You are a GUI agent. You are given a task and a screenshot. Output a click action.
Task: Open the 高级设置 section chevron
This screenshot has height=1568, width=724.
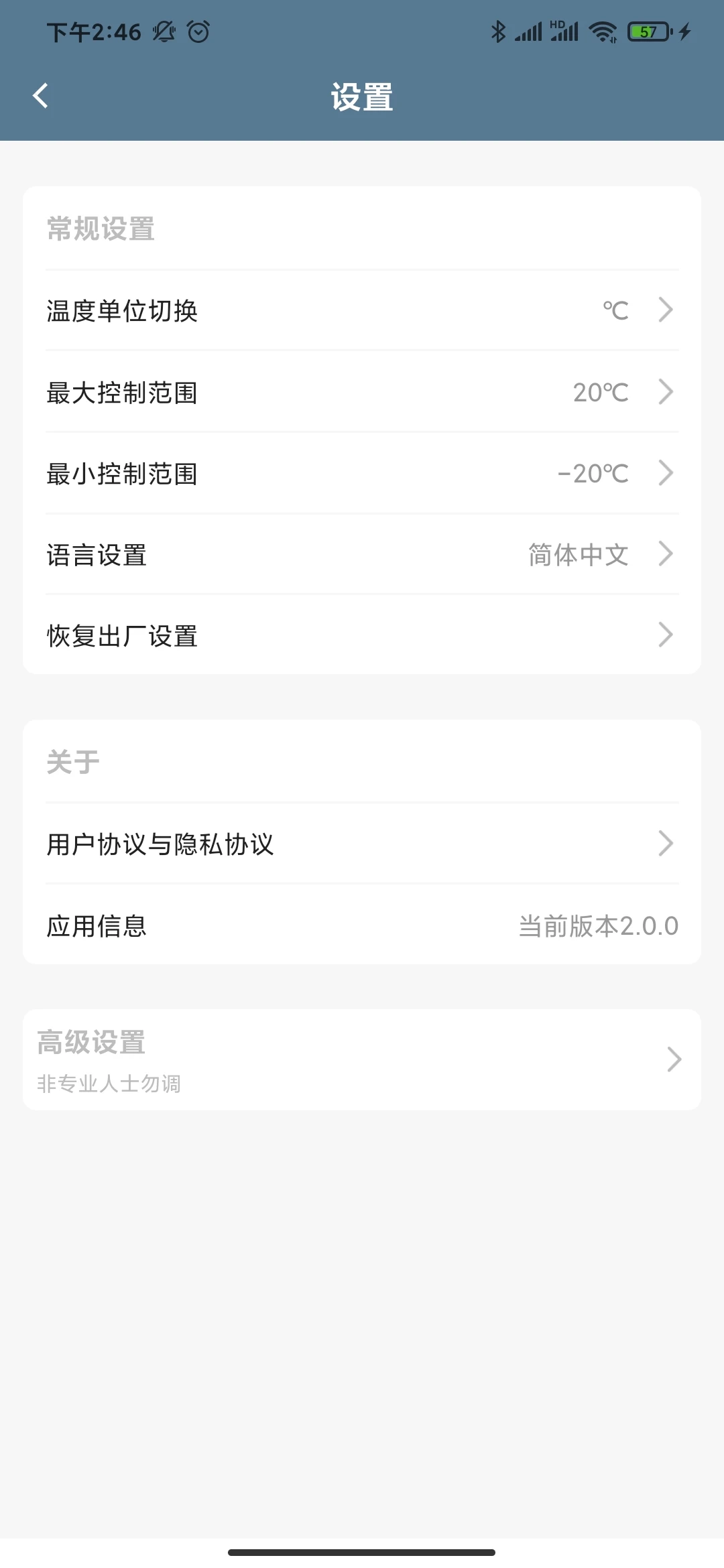pyautogui.click(x=673, y=1059)
